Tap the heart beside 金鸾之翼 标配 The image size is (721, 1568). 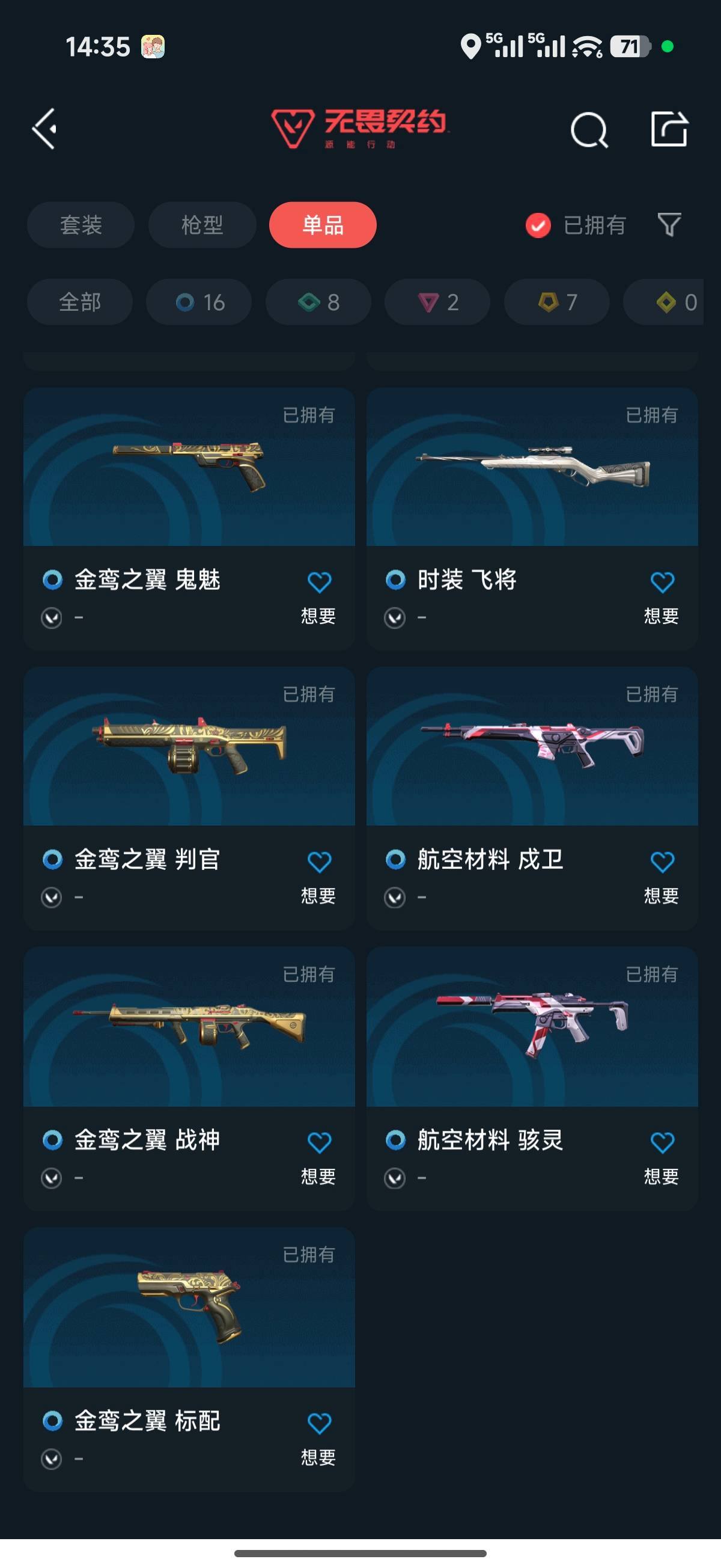pos(319,1420)
